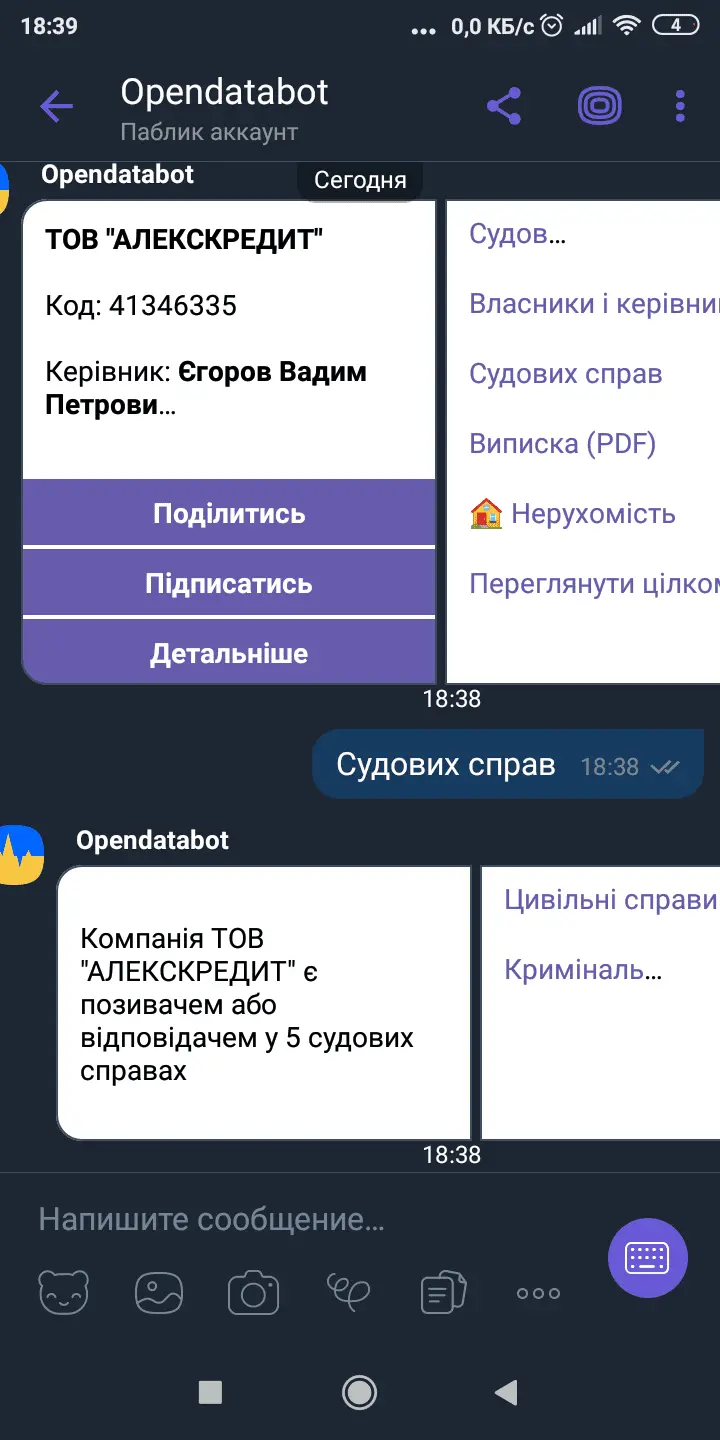Open the Криміналь… cases option
This screenshot has height=1440, width=720.
(x=583, y=970)
